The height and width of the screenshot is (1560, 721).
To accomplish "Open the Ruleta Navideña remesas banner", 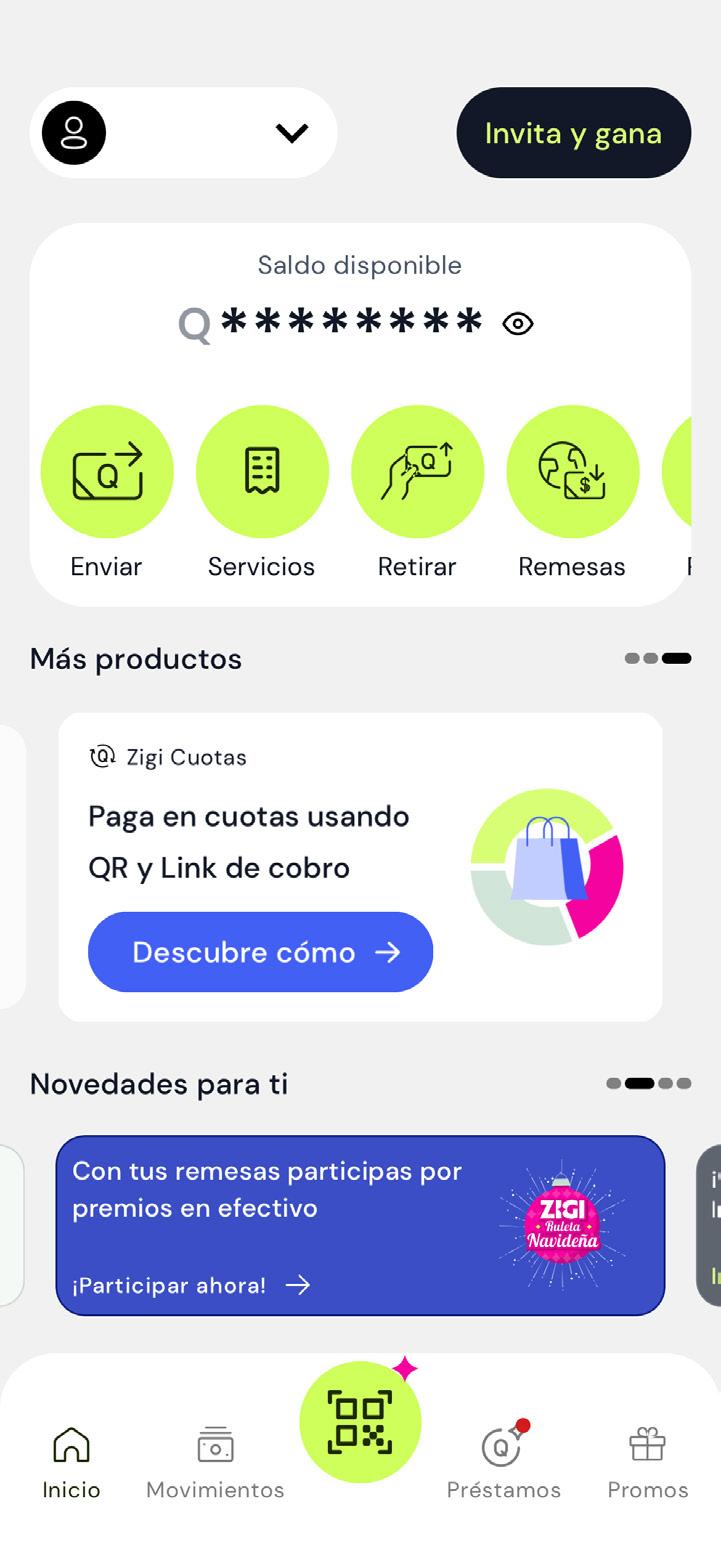I will 360,1225.
